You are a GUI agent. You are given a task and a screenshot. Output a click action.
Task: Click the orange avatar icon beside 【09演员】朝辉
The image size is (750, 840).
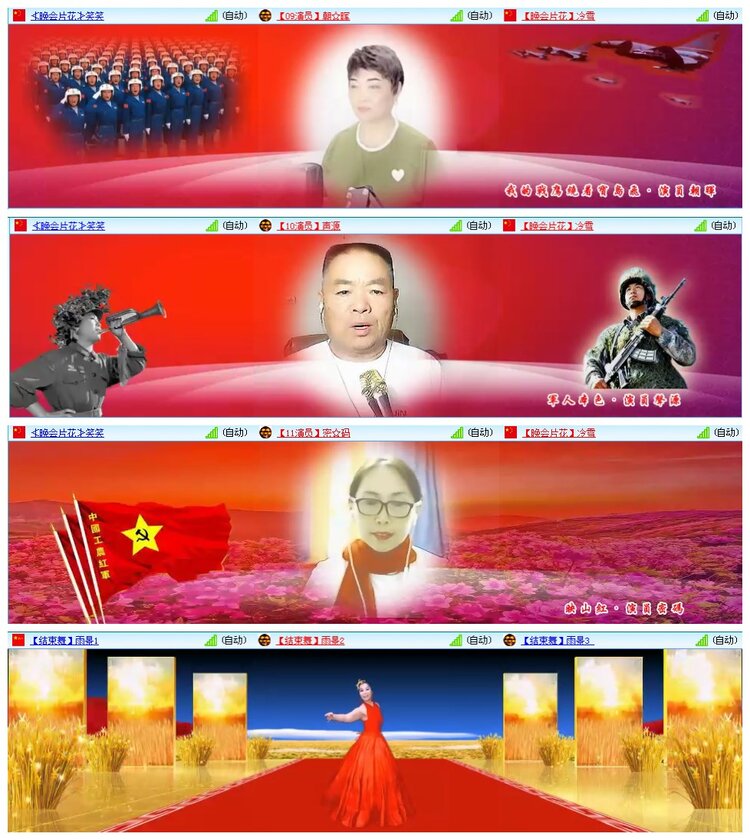(x=265, y=15)
